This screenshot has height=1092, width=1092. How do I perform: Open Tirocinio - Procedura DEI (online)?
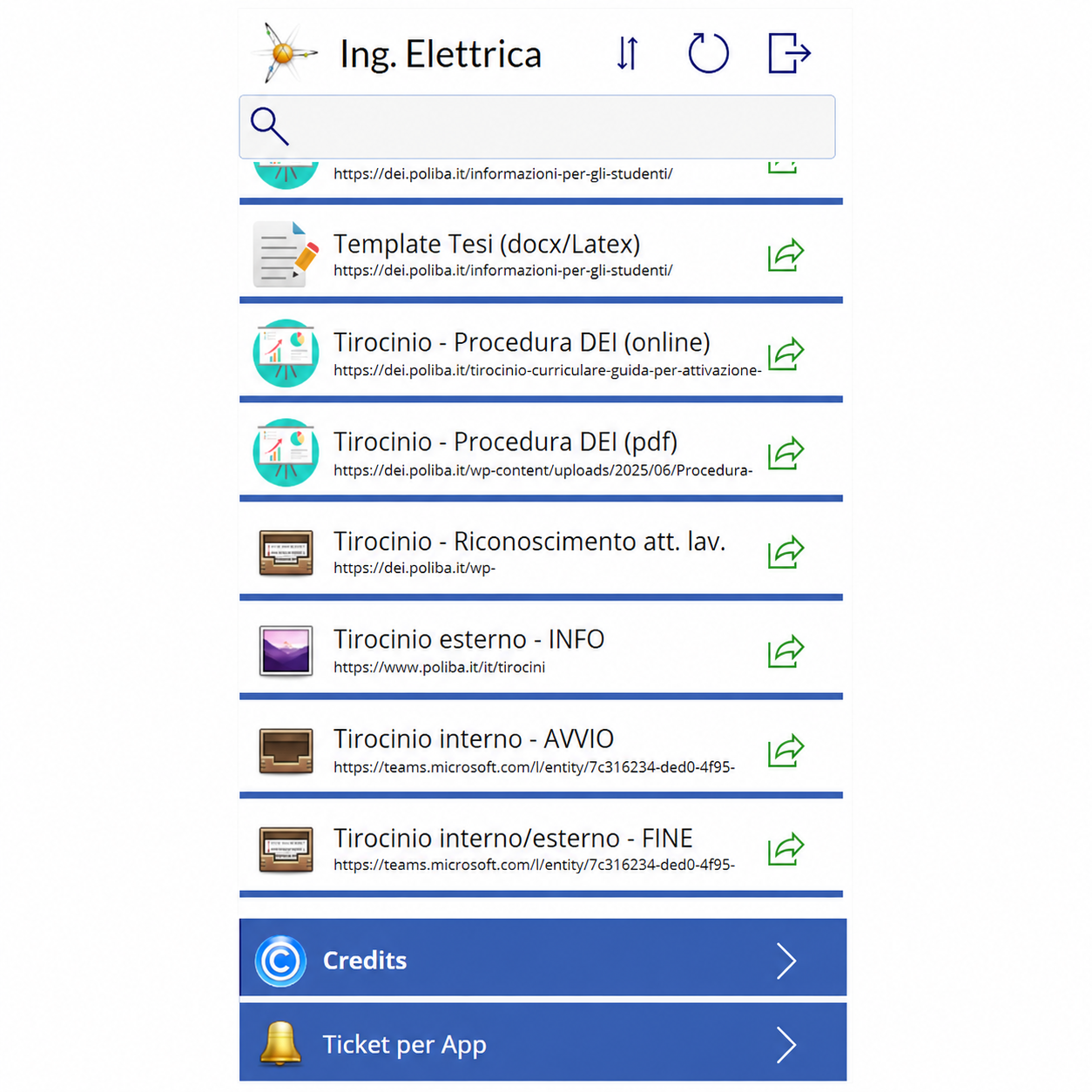[x=541, y=354]
